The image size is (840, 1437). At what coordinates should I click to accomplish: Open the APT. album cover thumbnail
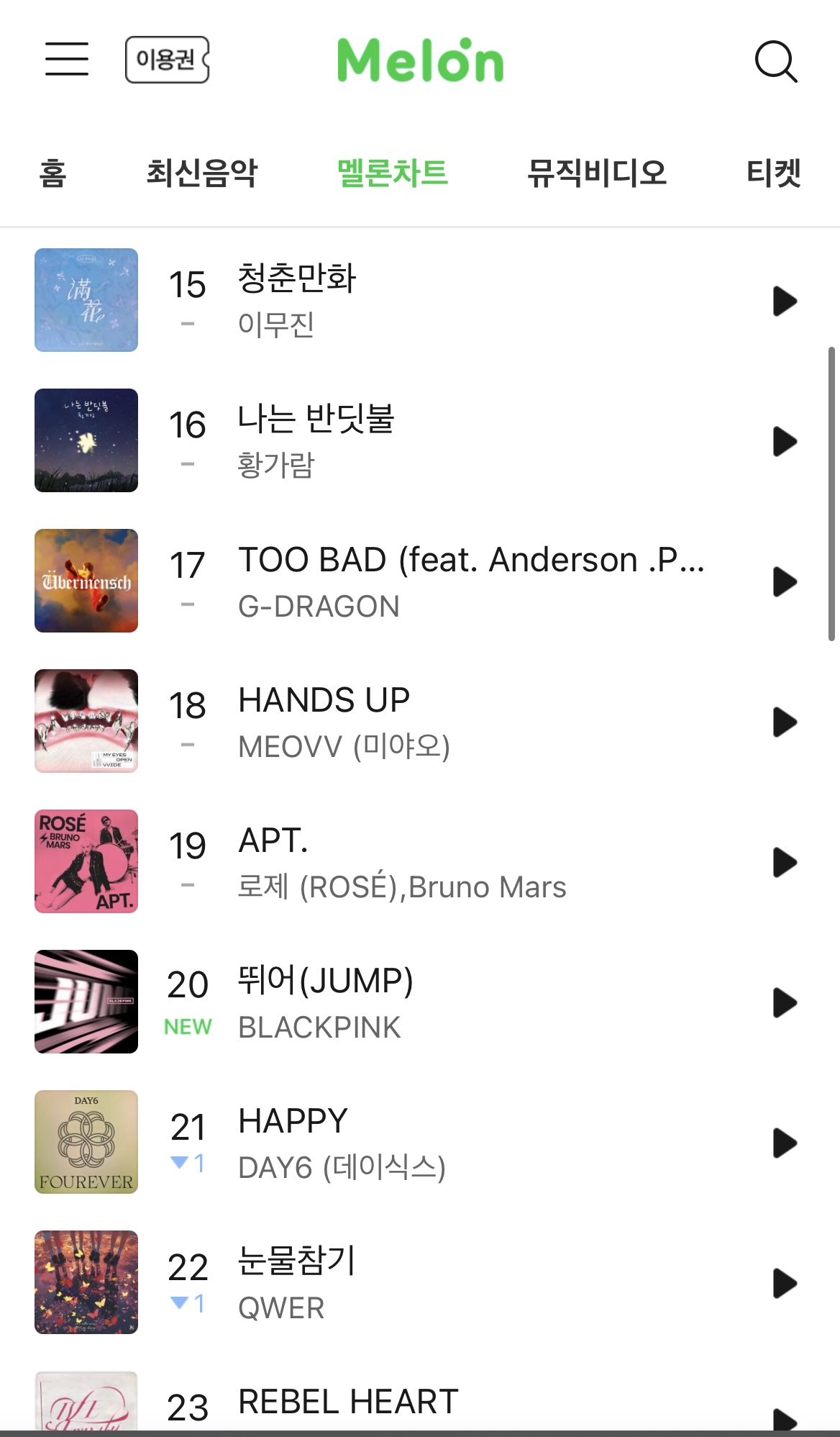[x=86, y=861]
